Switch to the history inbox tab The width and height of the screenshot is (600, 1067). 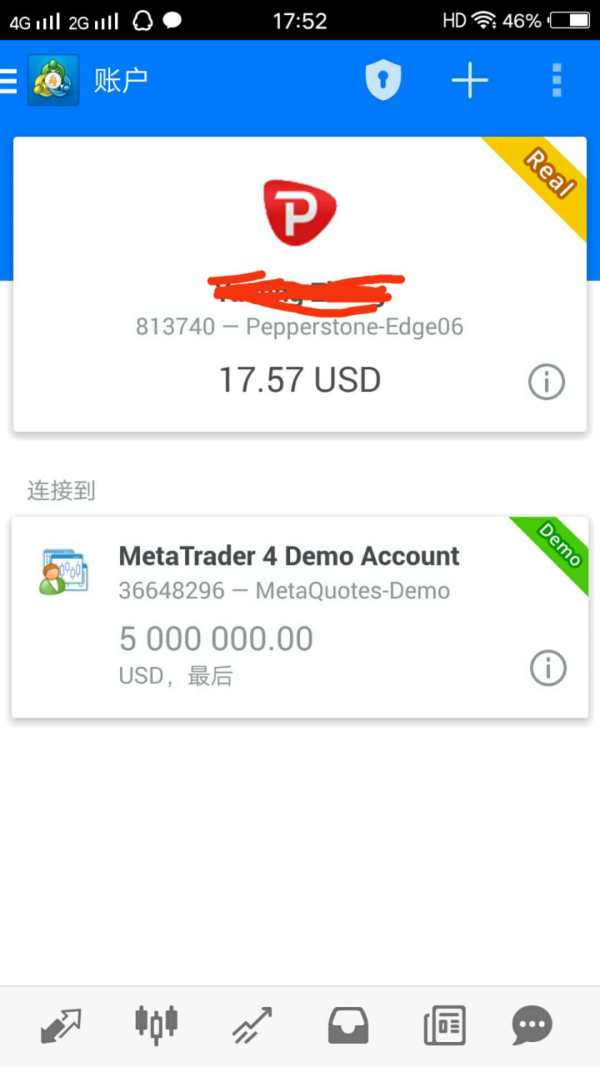pyautogui.click(x=348, y=1025)
